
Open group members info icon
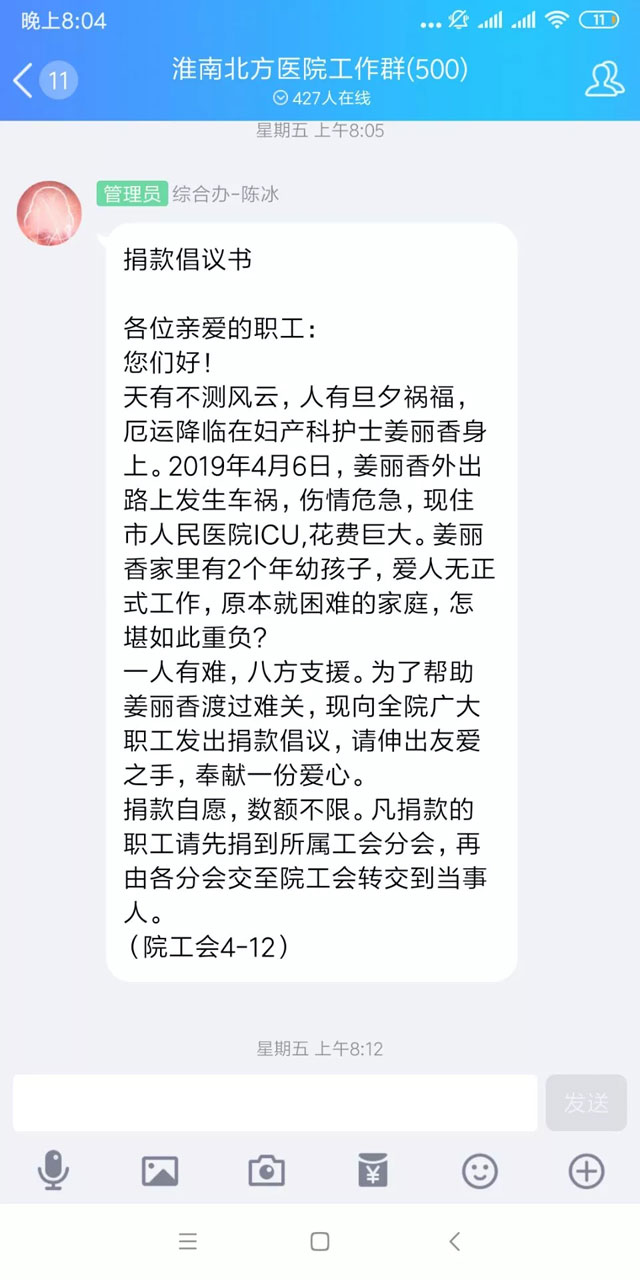coord(604,79)
